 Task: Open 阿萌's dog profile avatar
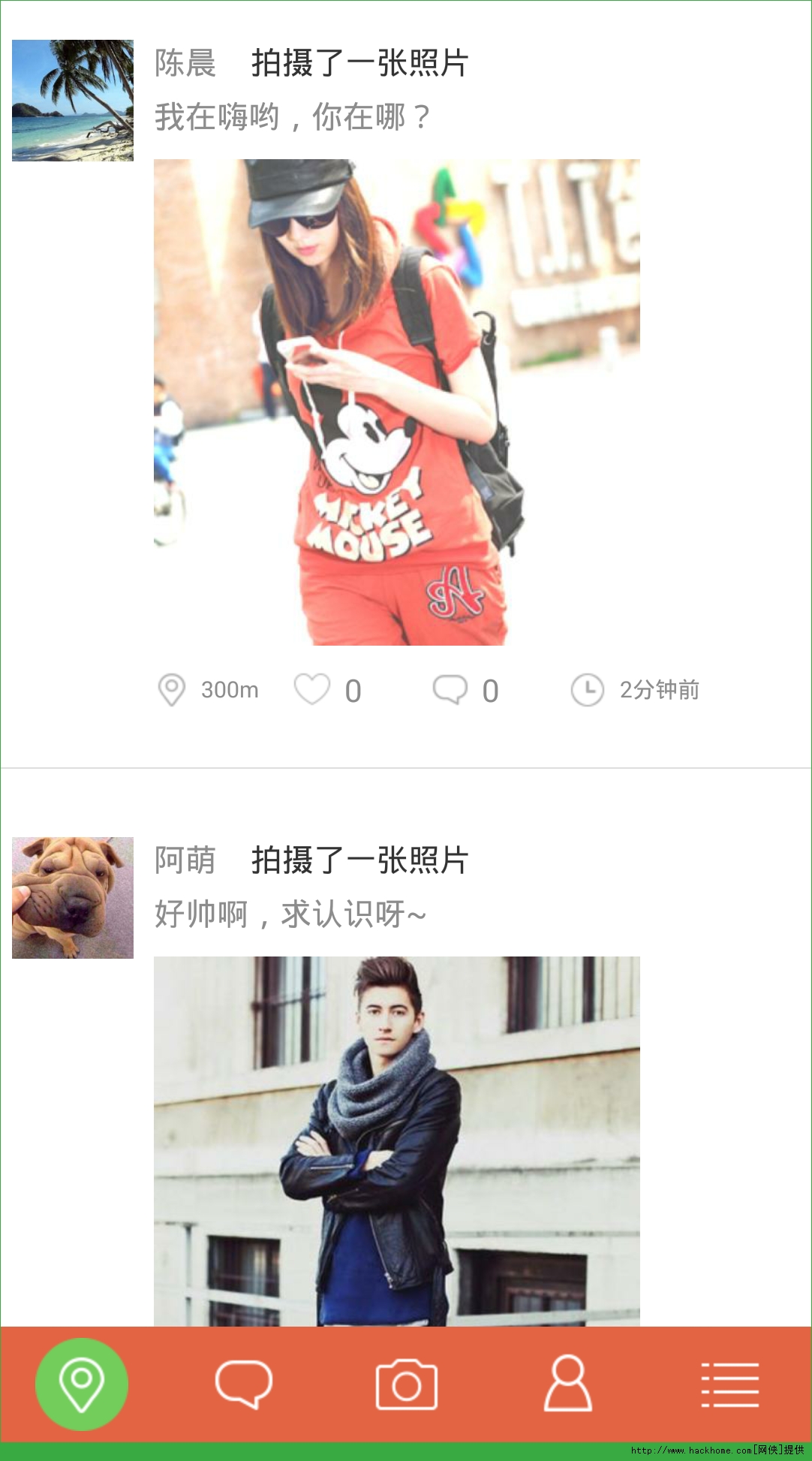[73, 897]
